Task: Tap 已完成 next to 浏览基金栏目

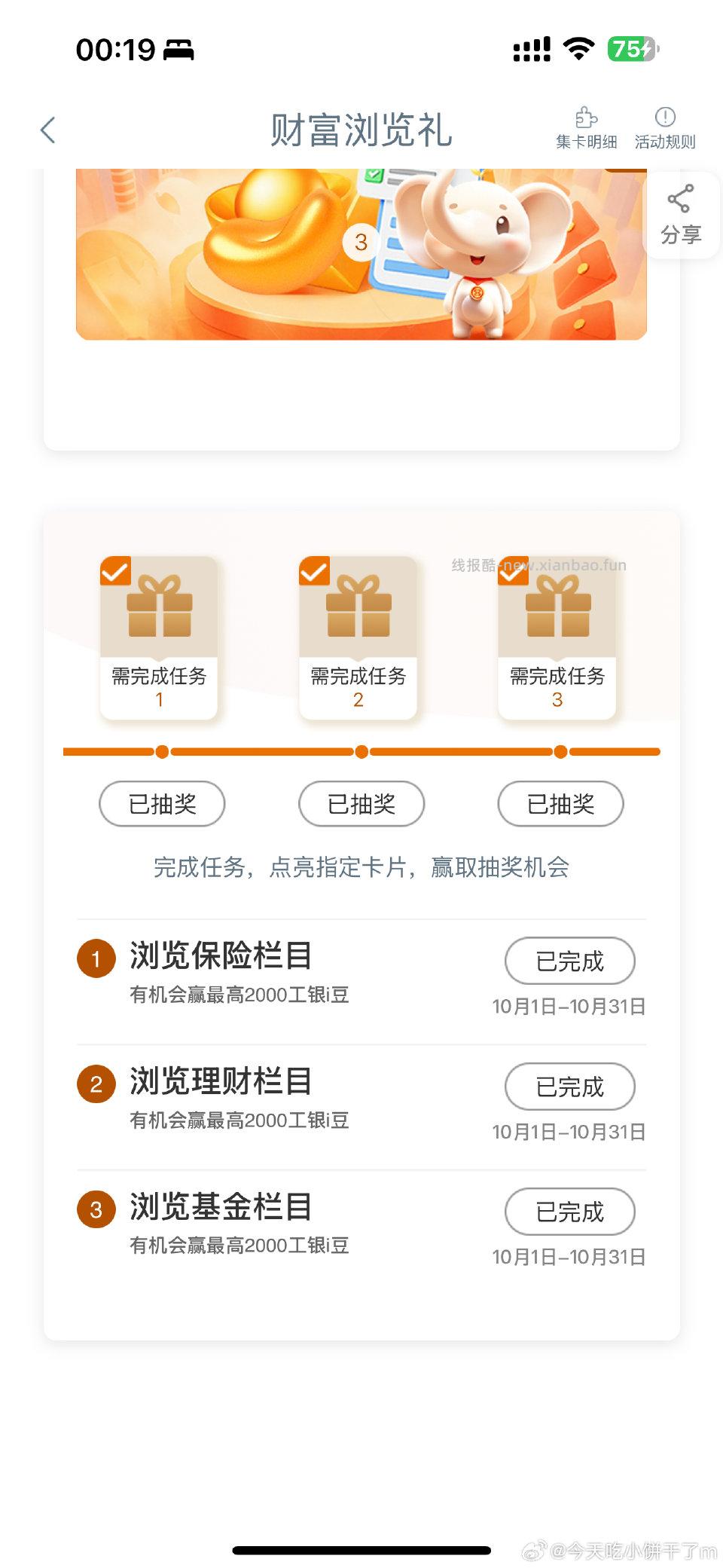Action: 570,1212
